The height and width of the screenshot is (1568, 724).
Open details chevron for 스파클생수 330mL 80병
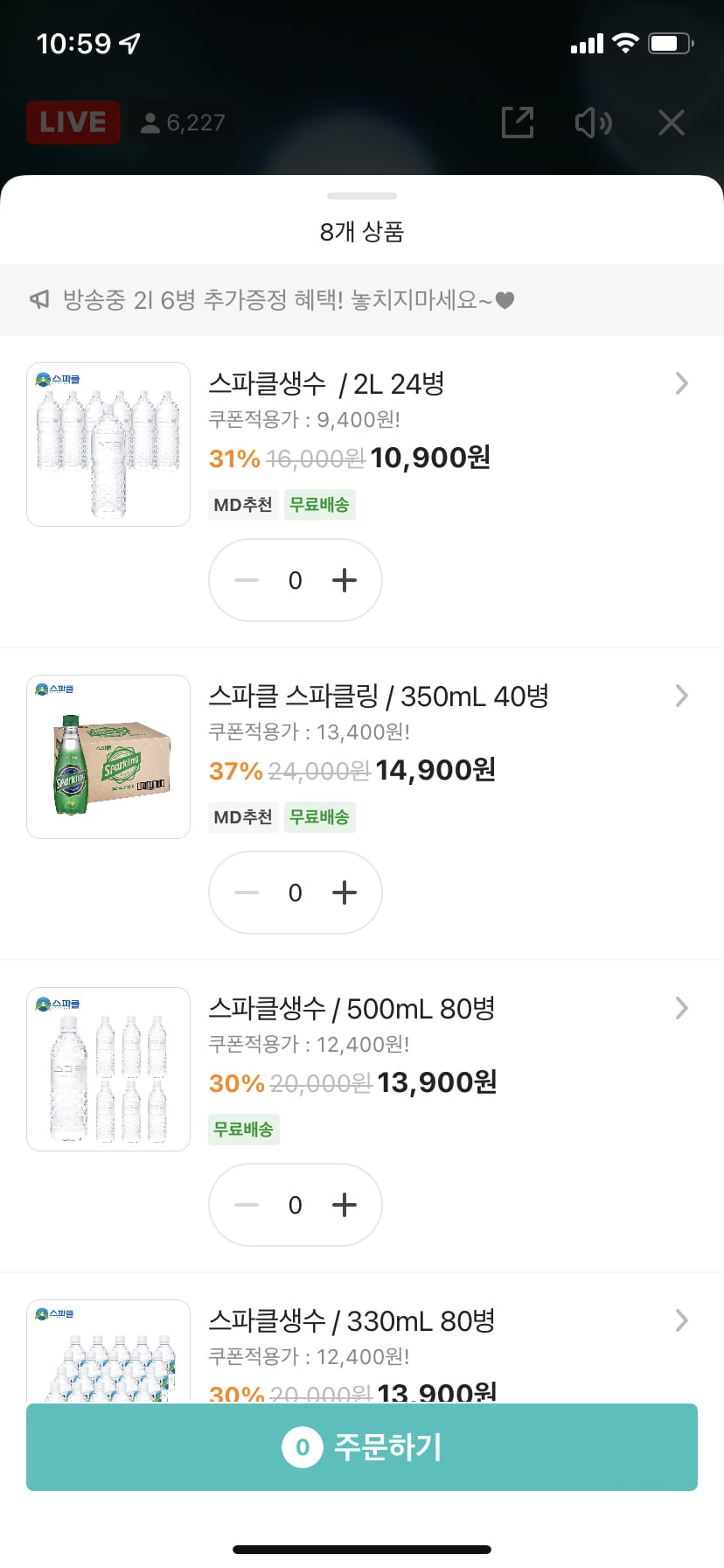pyautogui.click(x=682, y=1320)
